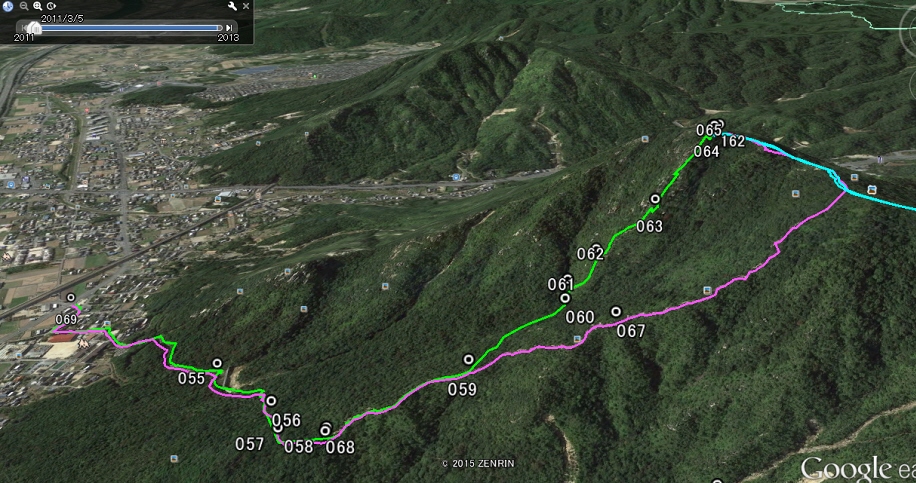The image size is (916, 483).
Task: Zoom in the historical imagery timeline
Action: click(37, 6)
